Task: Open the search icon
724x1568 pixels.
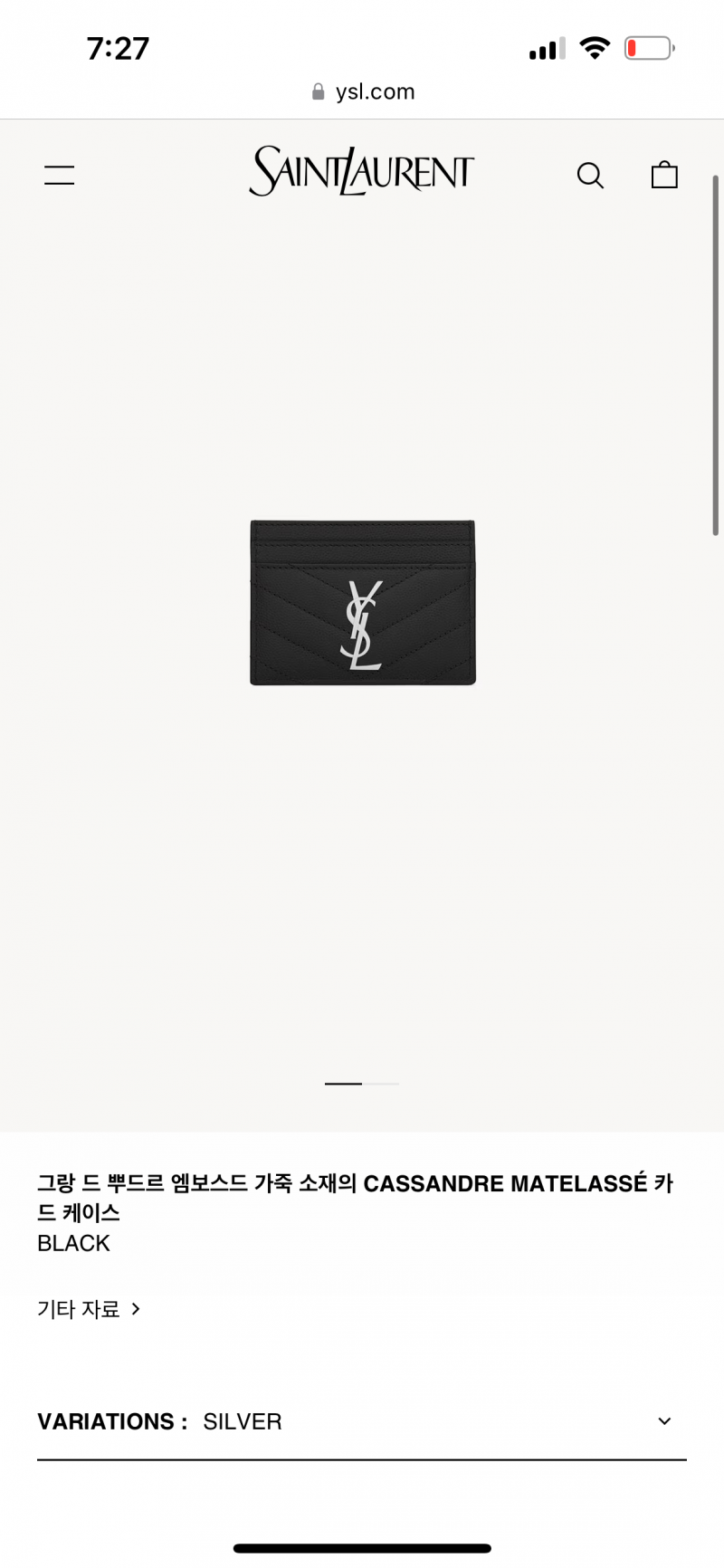Action: (x=590, y=175)
